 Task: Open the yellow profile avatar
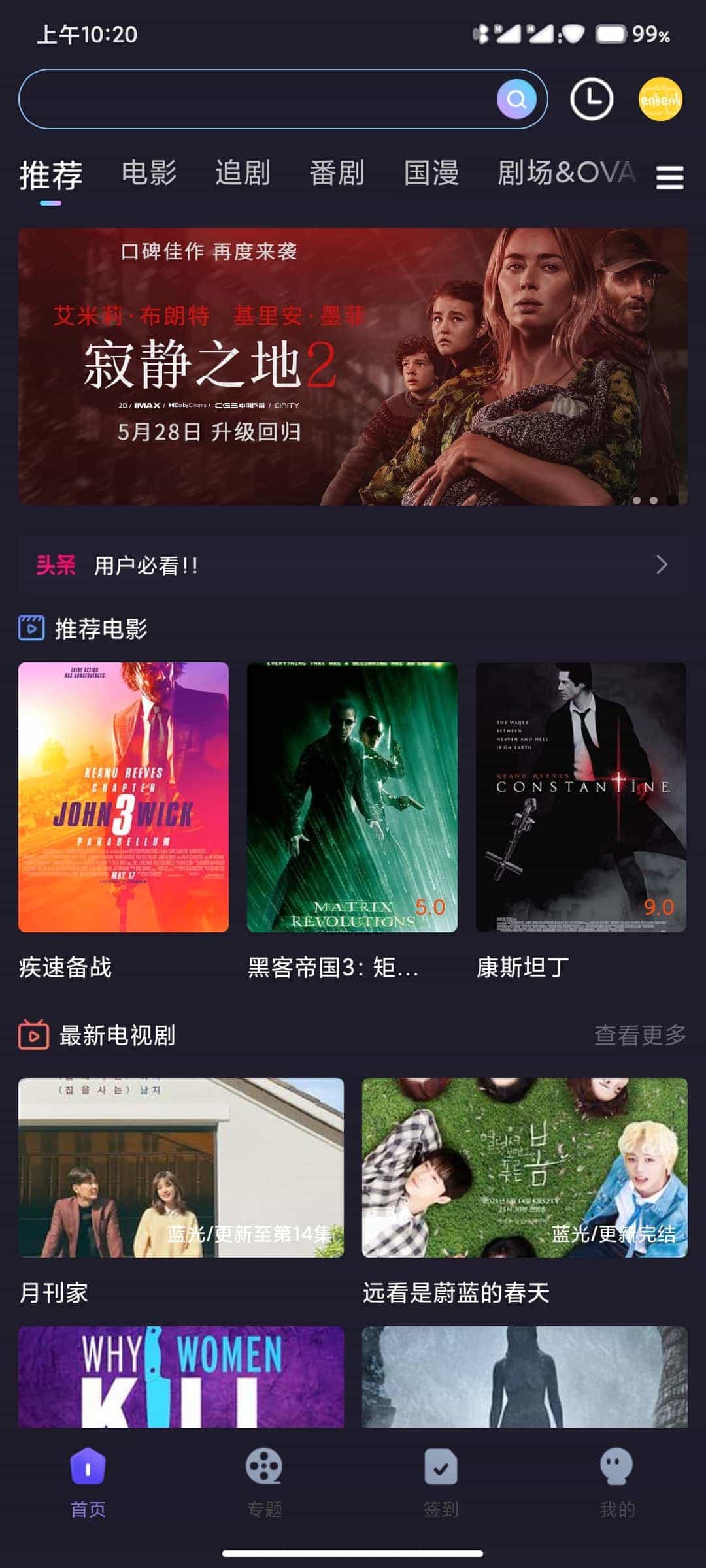[x=660, y=99]
